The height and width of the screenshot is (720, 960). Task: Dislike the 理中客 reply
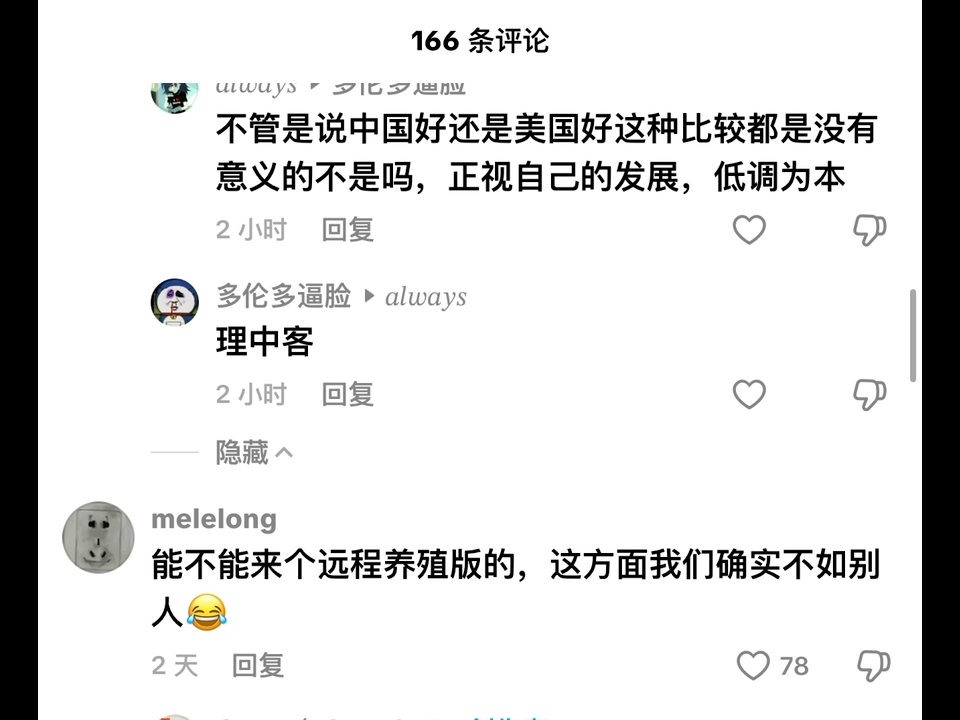click(x=869, y=395)
